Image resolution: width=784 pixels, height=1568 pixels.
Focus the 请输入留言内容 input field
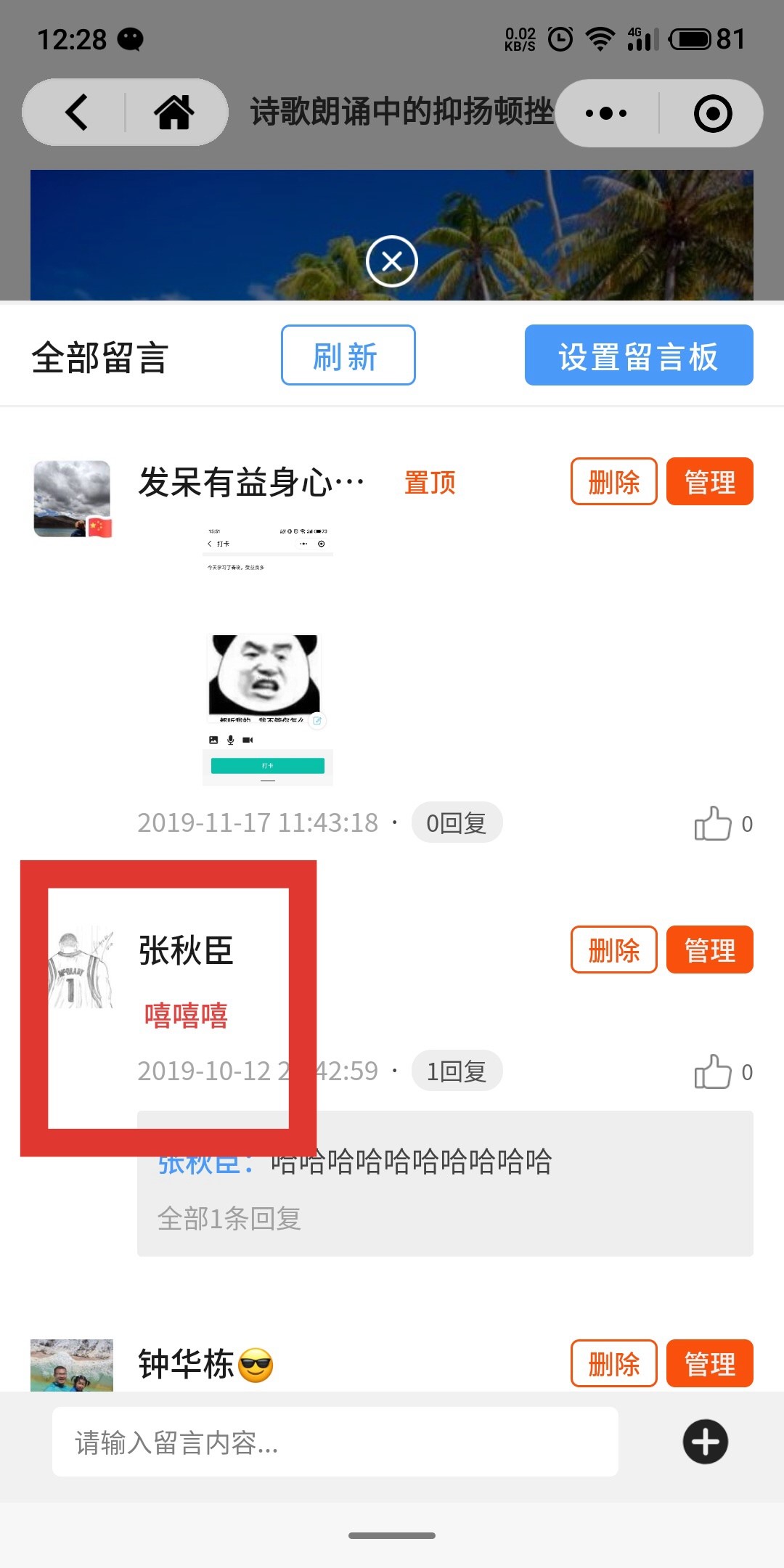tap(335, 1442)
